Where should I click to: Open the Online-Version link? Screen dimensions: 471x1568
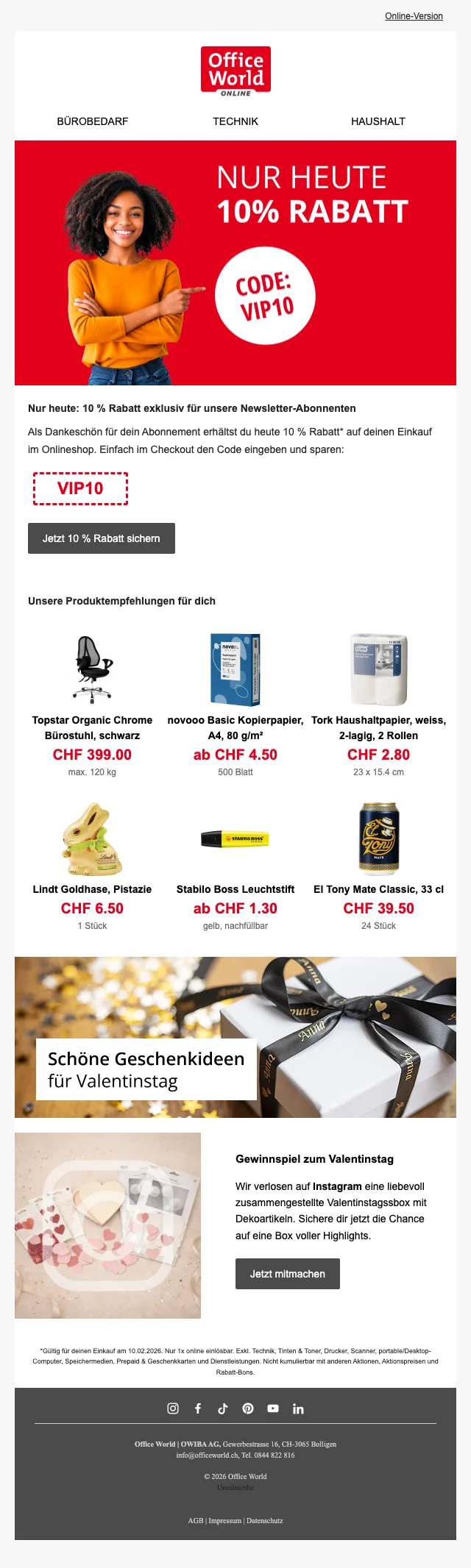(414, 16)
